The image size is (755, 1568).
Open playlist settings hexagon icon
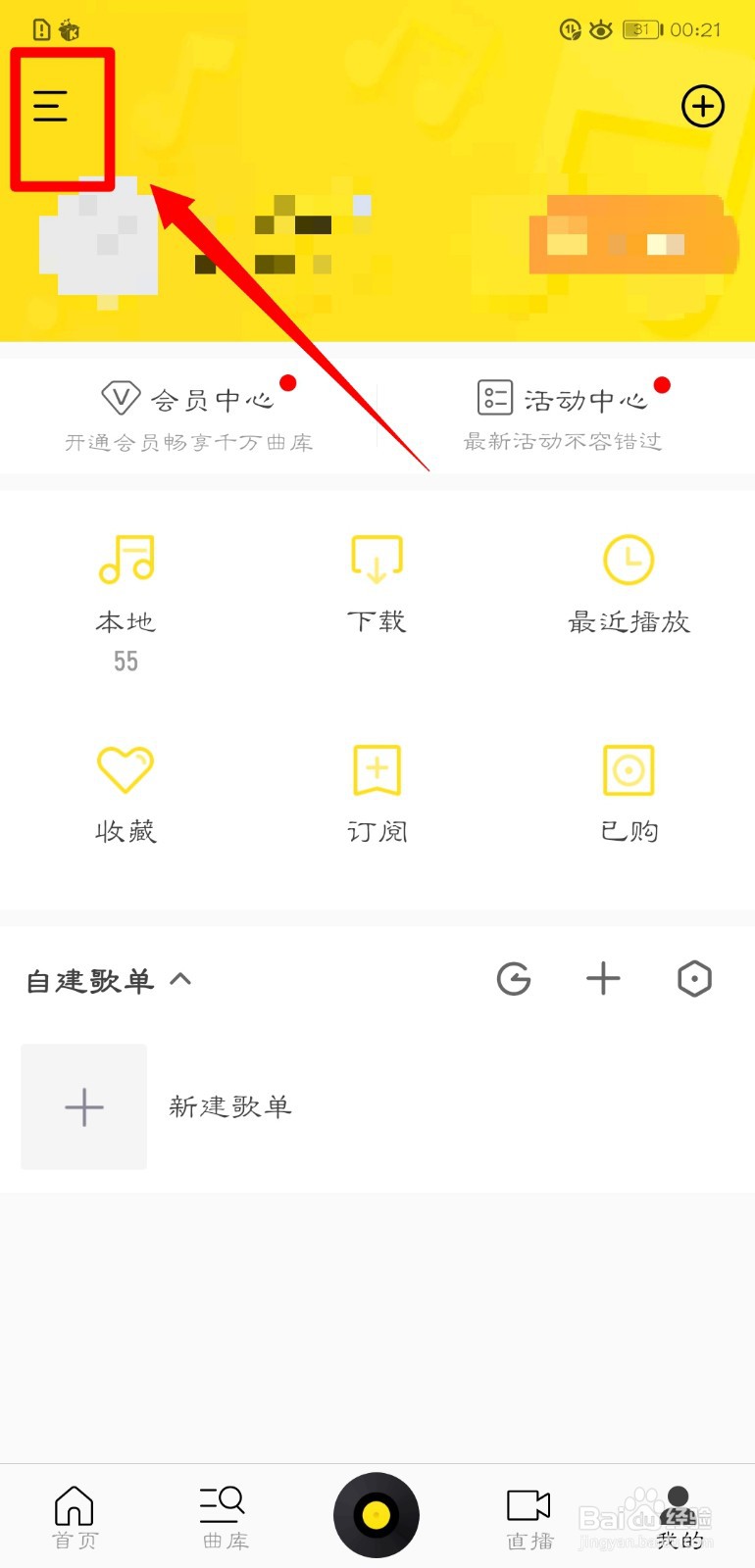click(694, 979)
